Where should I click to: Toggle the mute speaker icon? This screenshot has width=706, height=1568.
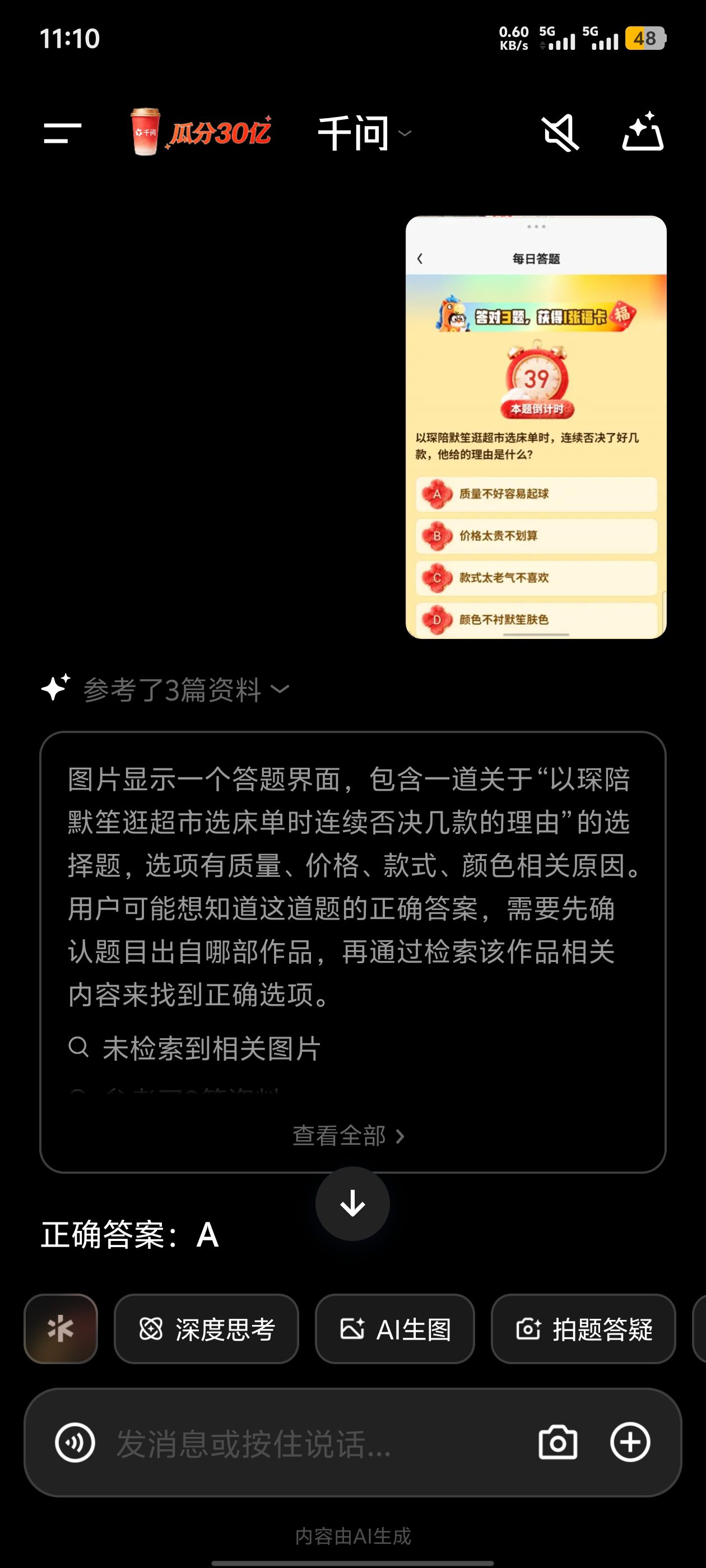(560, 133)
